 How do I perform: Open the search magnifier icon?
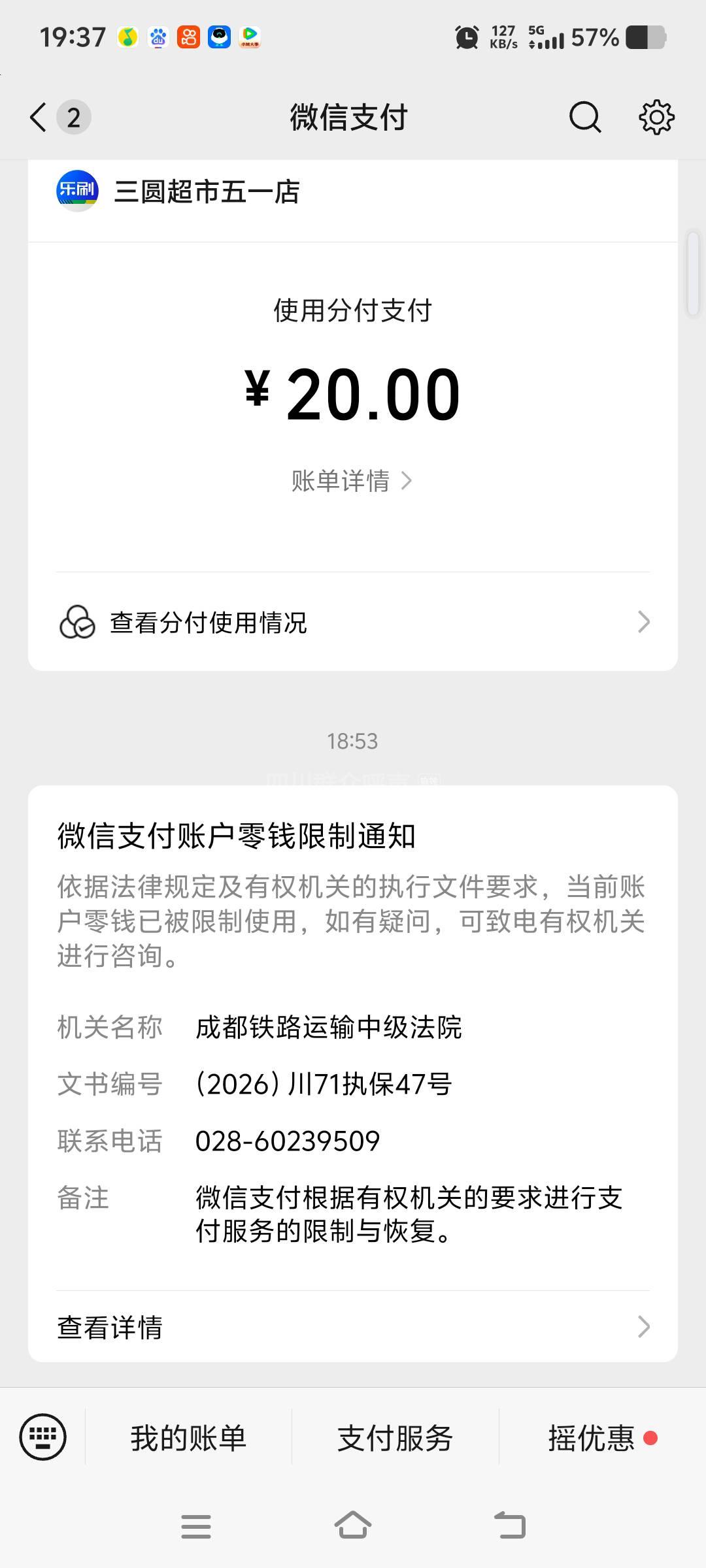[x=584, y=118]
